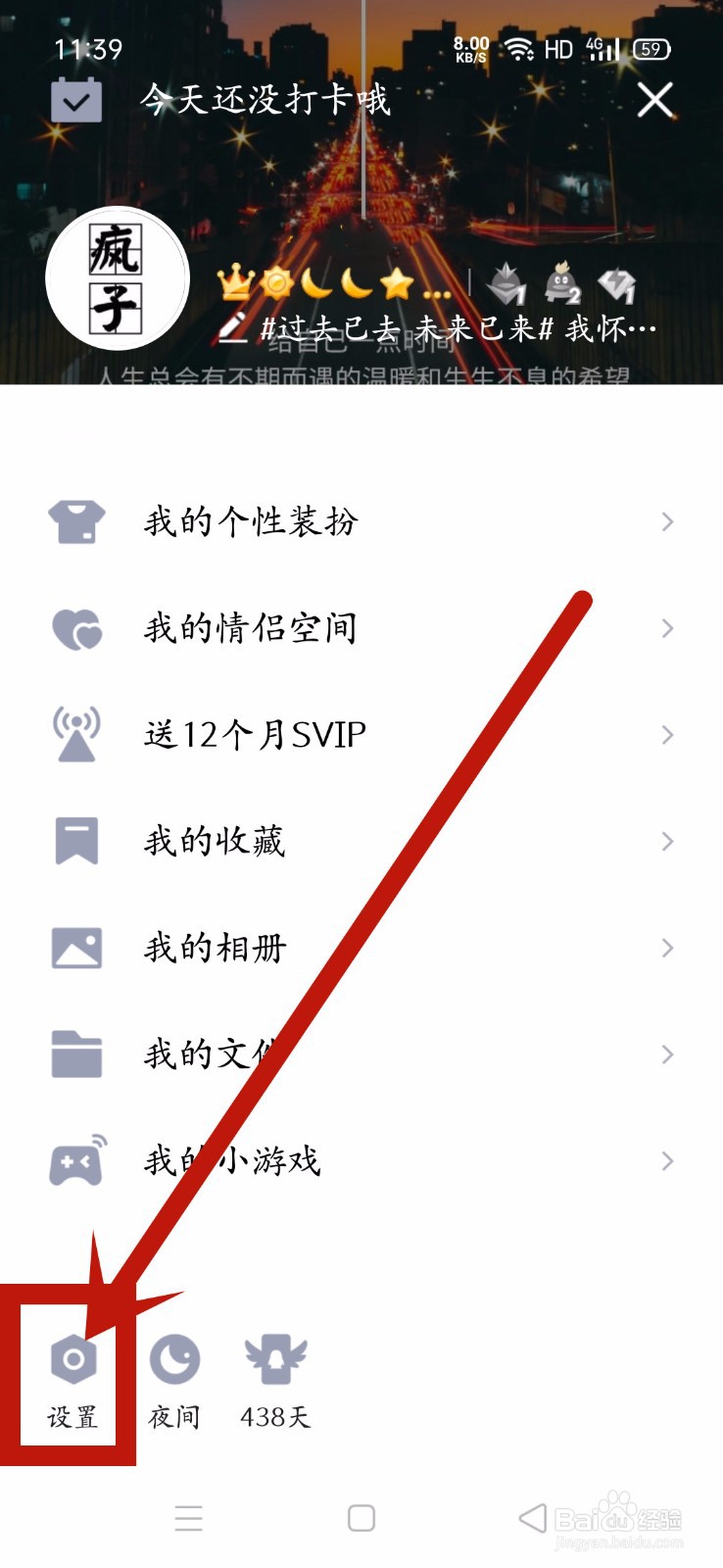Click the double-heart icon for 我的情侣空间

click(x=76, y=627)
